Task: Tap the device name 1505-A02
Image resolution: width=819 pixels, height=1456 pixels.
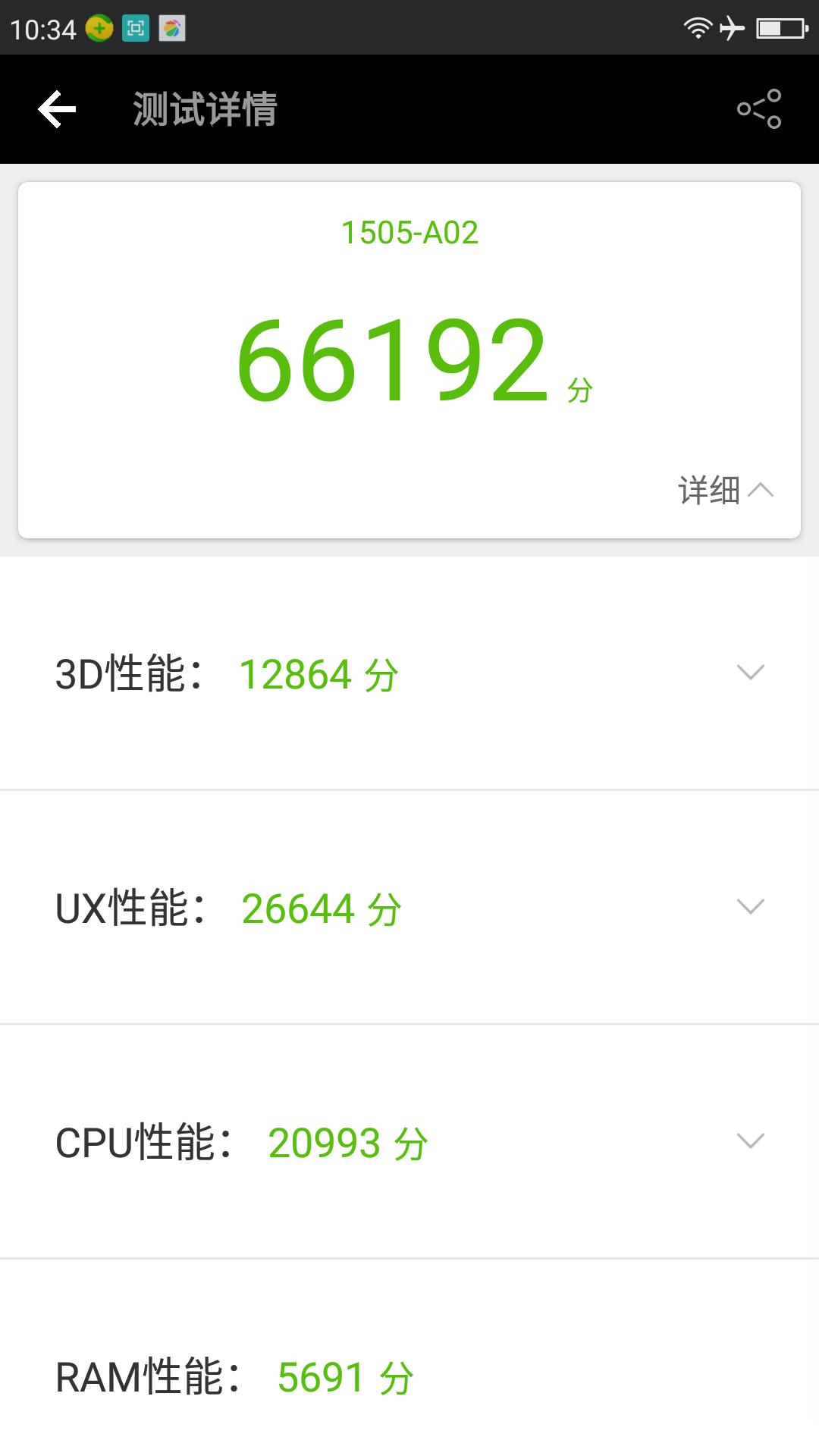Action: (x=409, y=233)
